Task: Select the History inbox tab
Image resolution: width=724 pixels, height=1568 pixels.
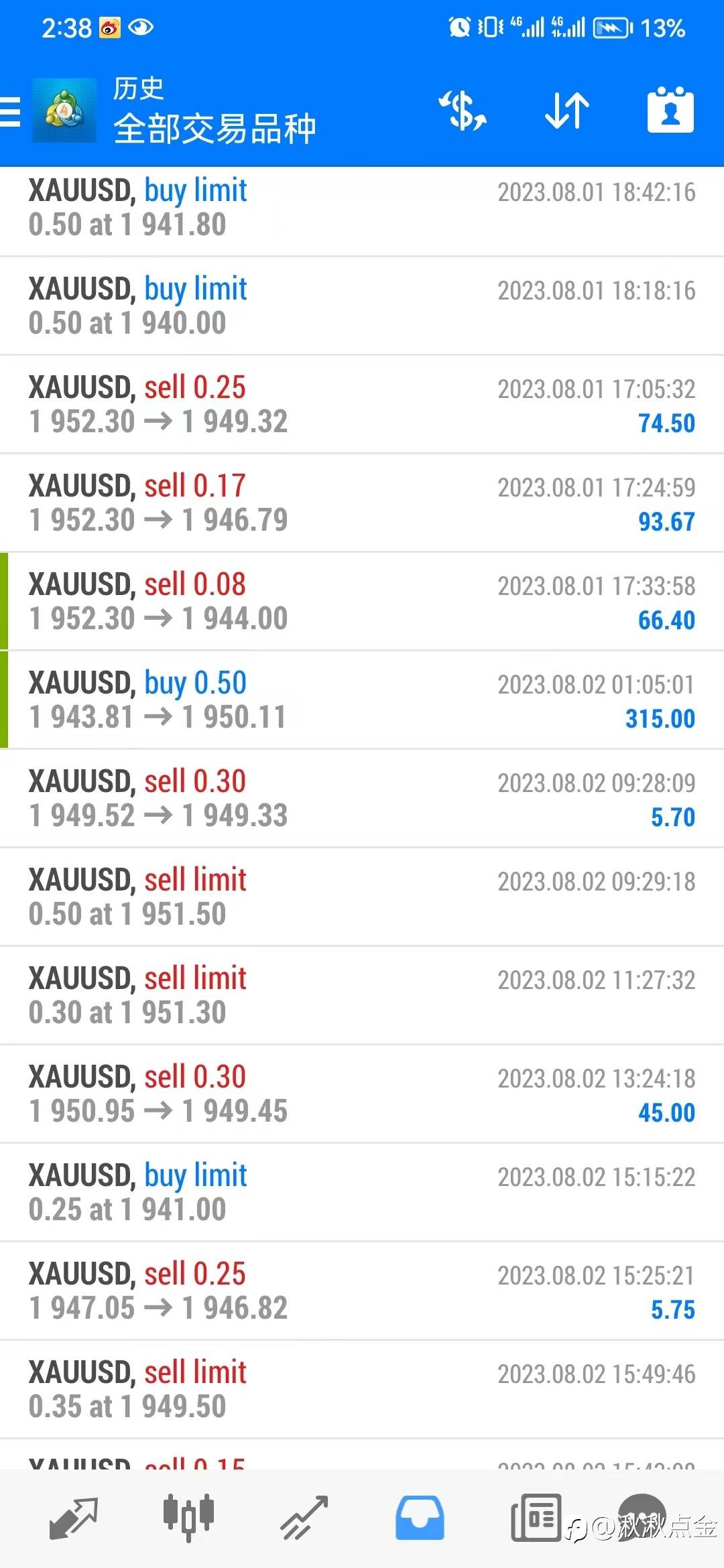Action: (x=420, y=1518)
